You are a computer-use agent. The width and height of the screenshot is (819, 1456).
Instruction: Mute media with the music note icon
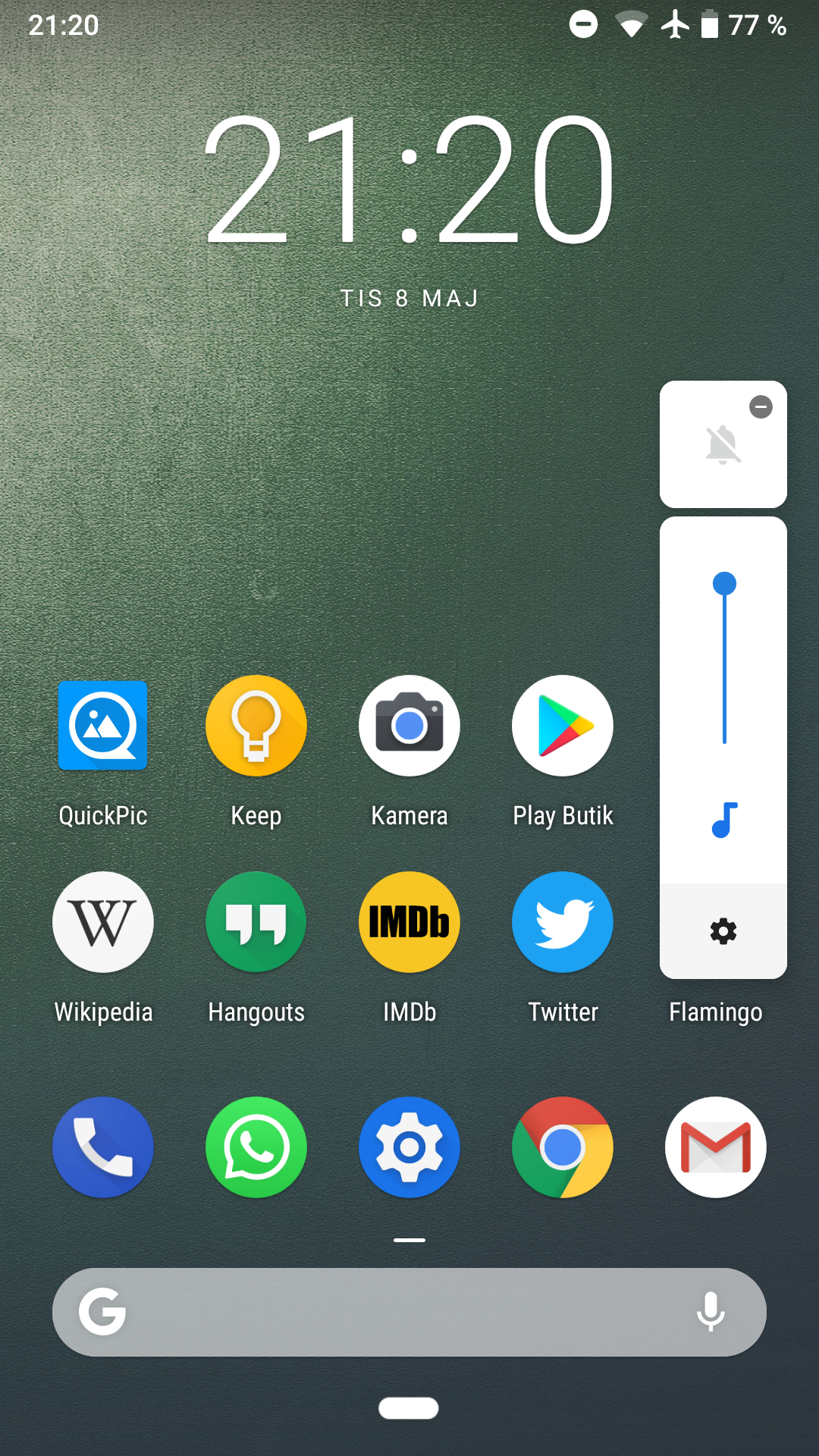[x=724, y=820]
